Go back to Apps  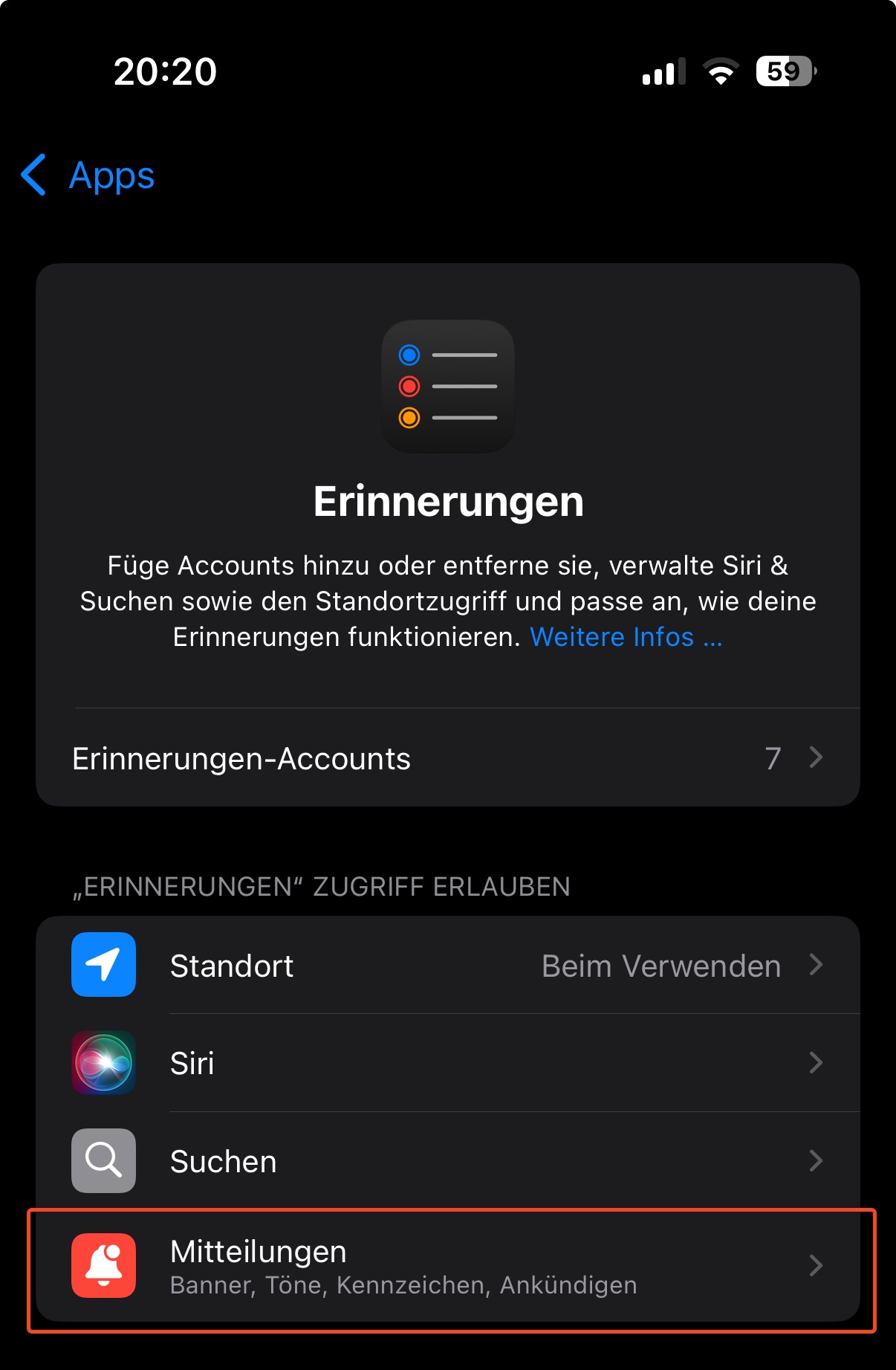[89, 175]
